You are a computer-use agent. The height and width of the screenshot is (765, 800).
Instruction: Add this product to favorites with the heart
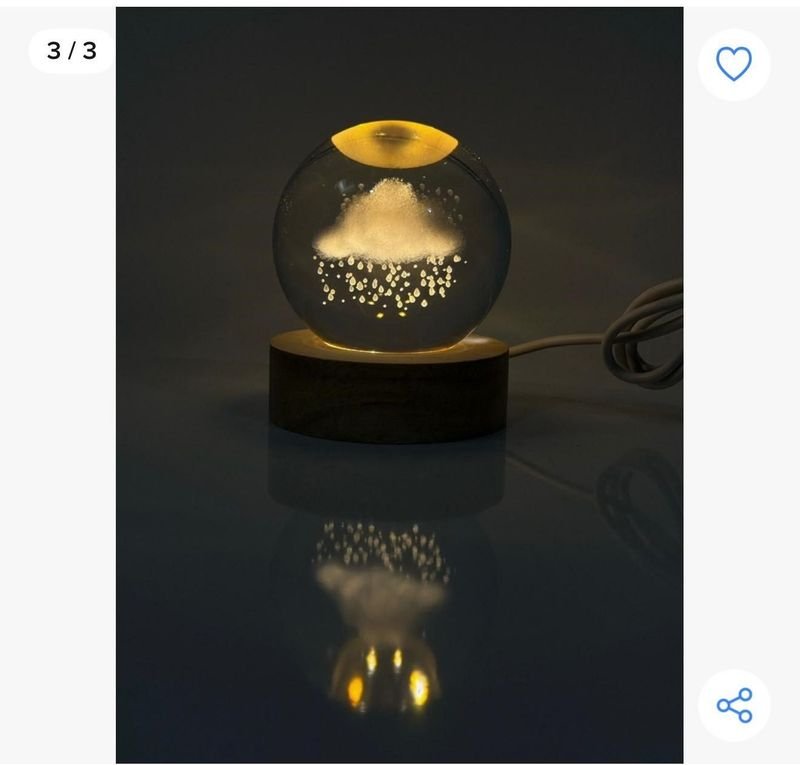[x=733, y=64]
